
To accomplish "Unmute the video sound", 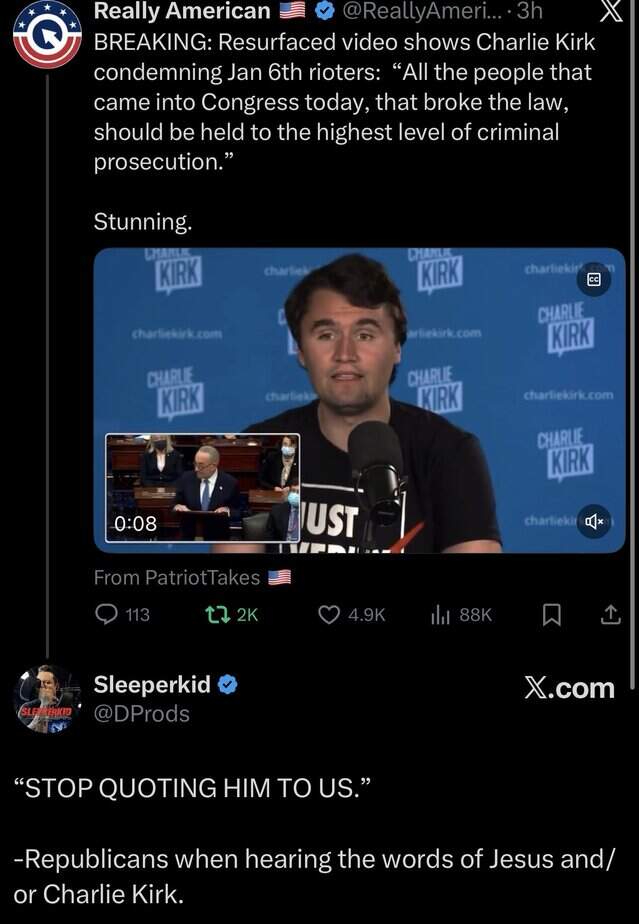I will 594,520.
